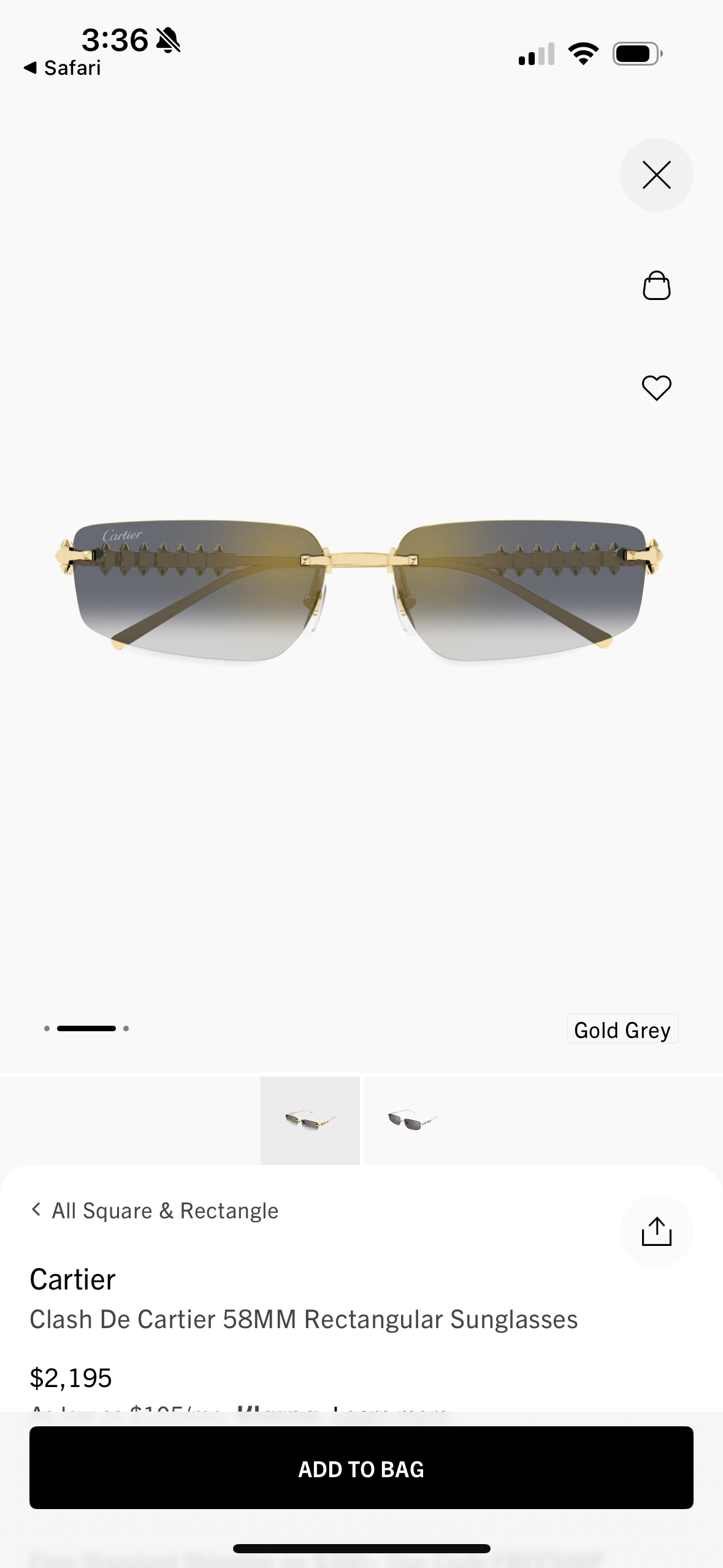Open the shopping bag
This screenshot has width=723, height=1568.
[656, 286]
